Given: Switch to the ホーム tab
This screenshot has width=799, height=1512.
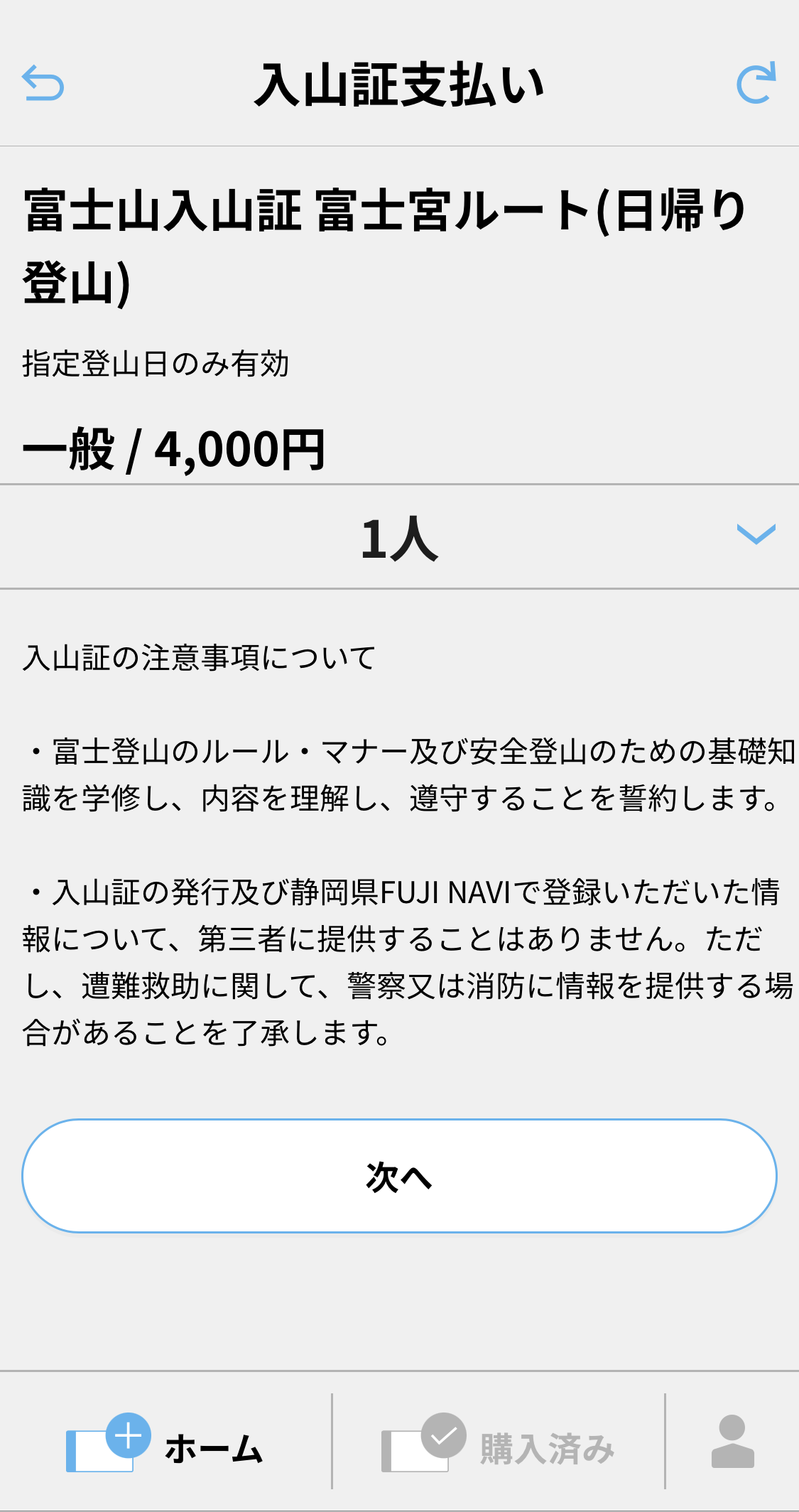Looking at the screenshot, I should click(165, 1442).
